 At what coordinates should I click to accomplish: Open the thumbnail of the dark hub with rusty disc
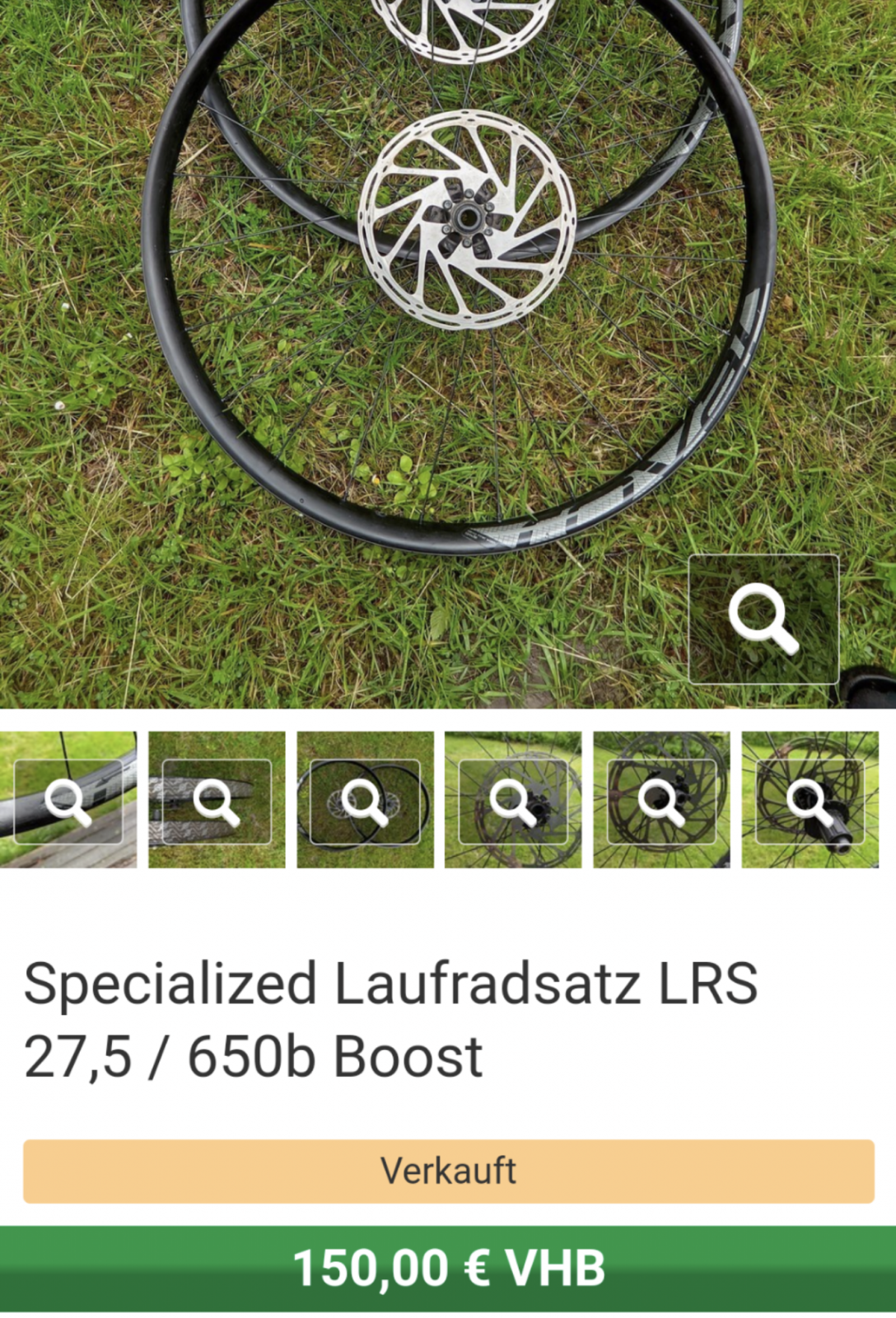661,800
